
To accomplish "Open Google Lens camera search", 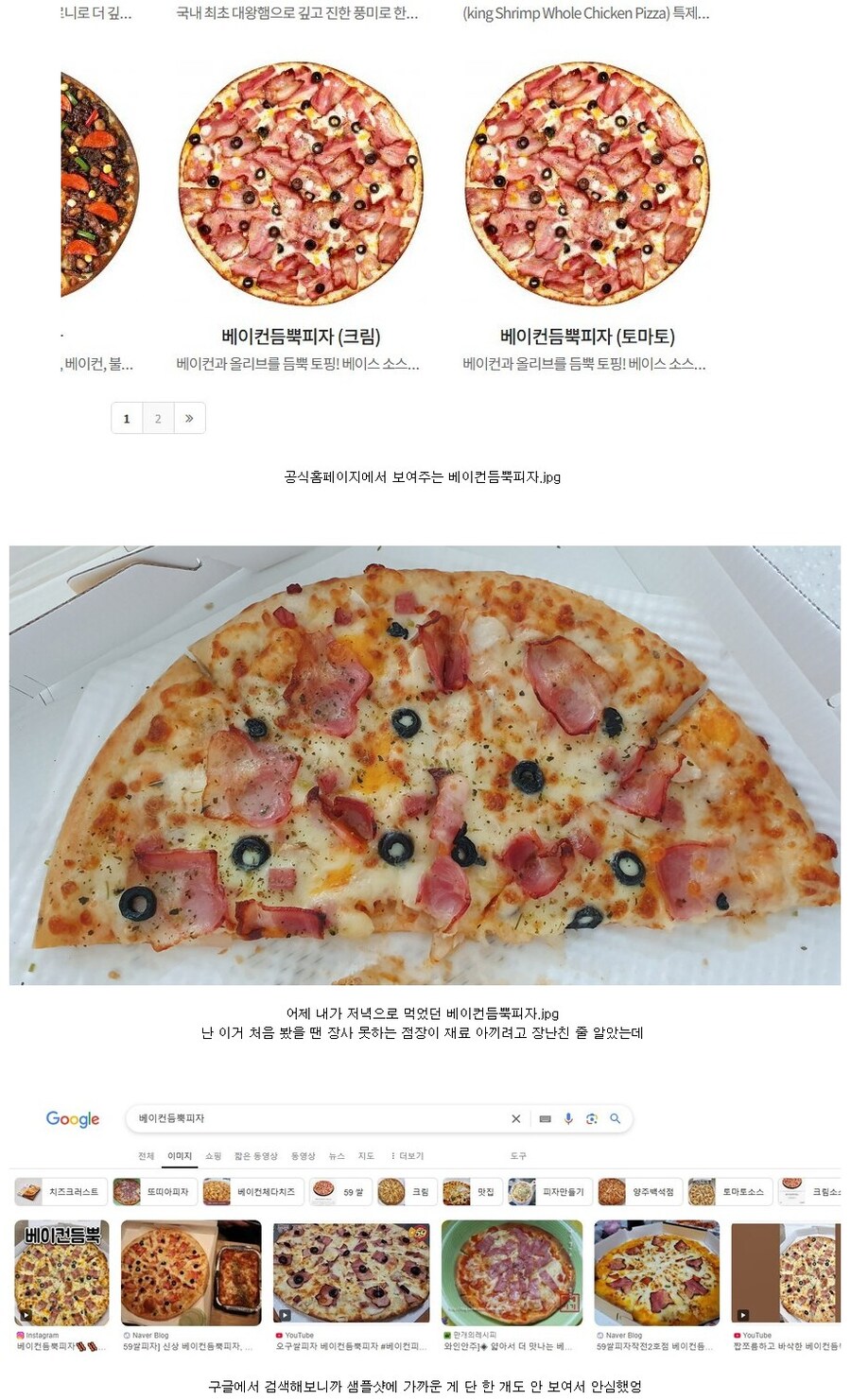I will [592, 1118].
